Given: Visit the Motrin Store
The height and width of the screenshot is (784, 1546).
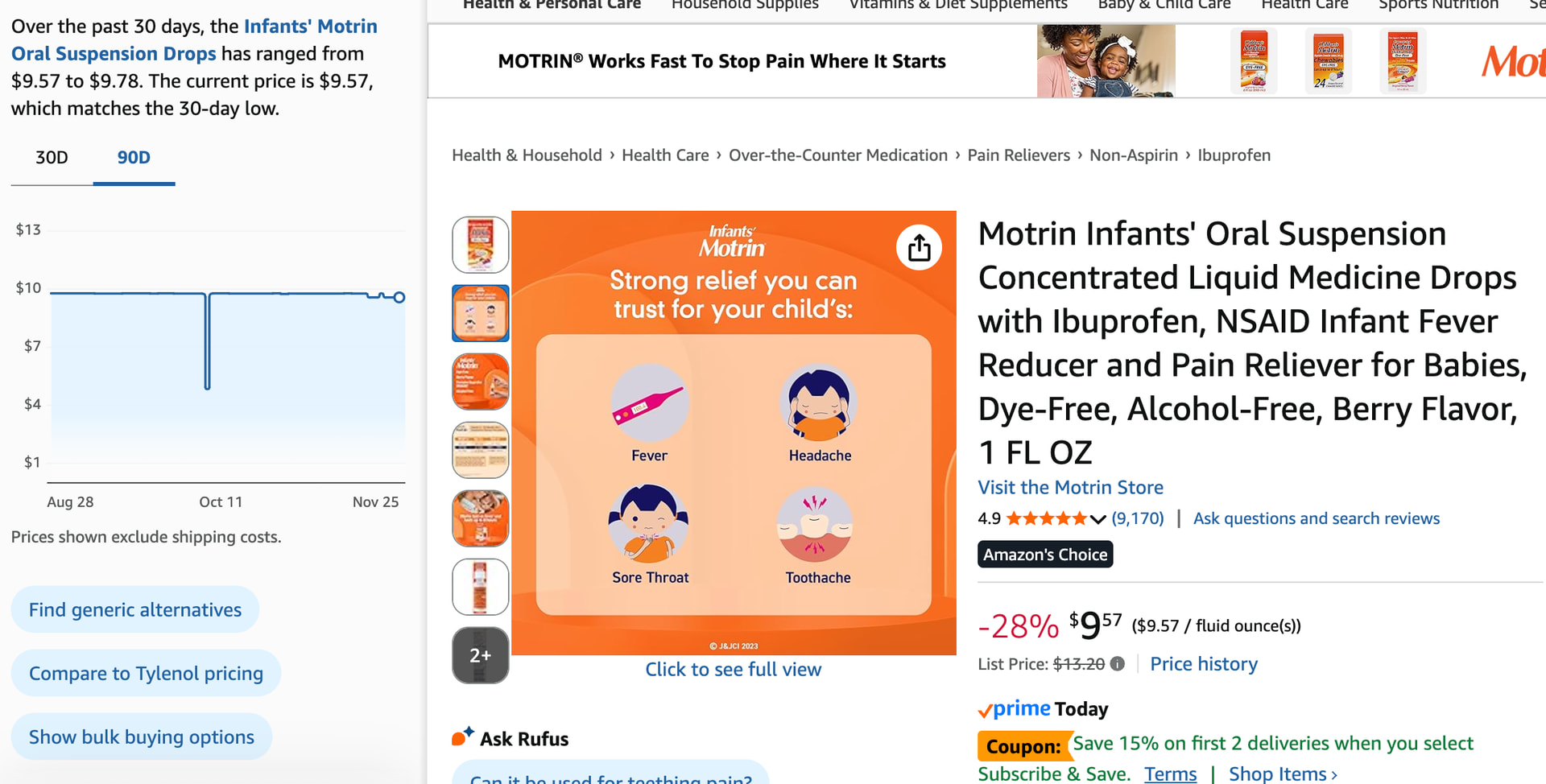Looking at the screenshot, I should [1070, 488].
